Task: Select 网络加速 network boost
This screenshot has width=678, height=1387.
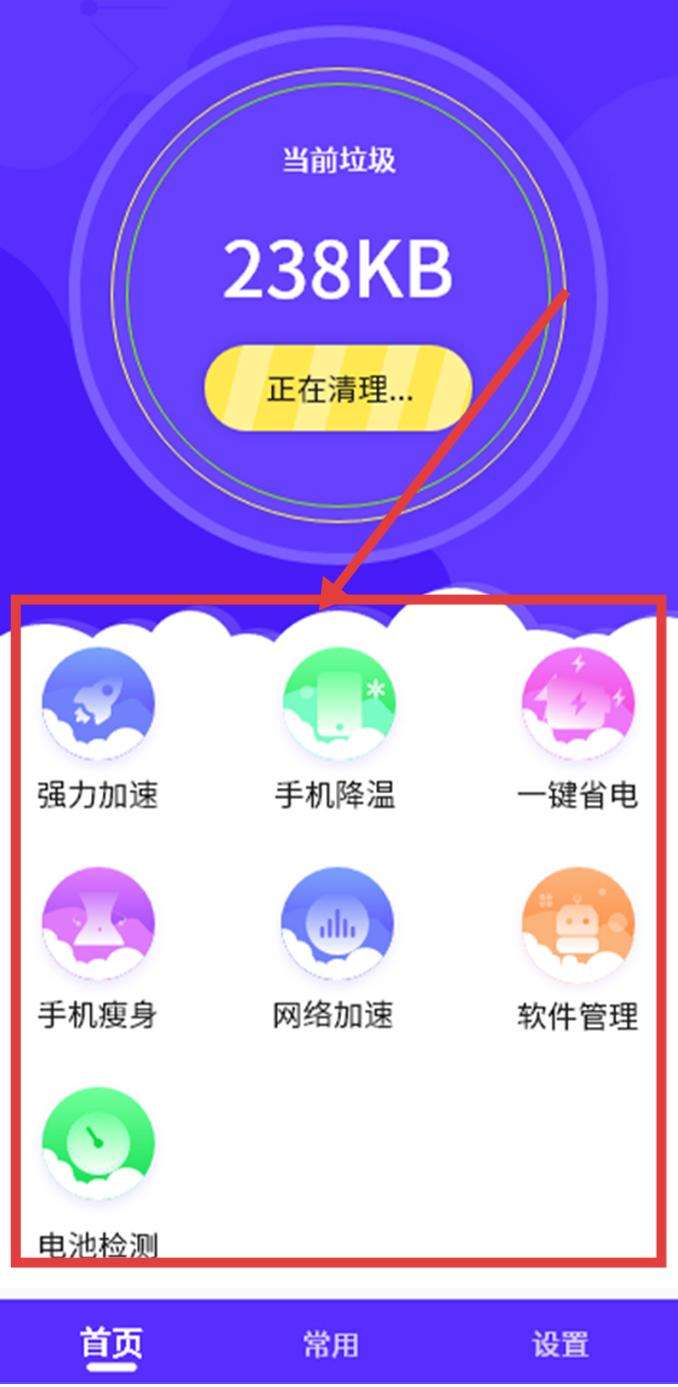Action: (337, 923)
